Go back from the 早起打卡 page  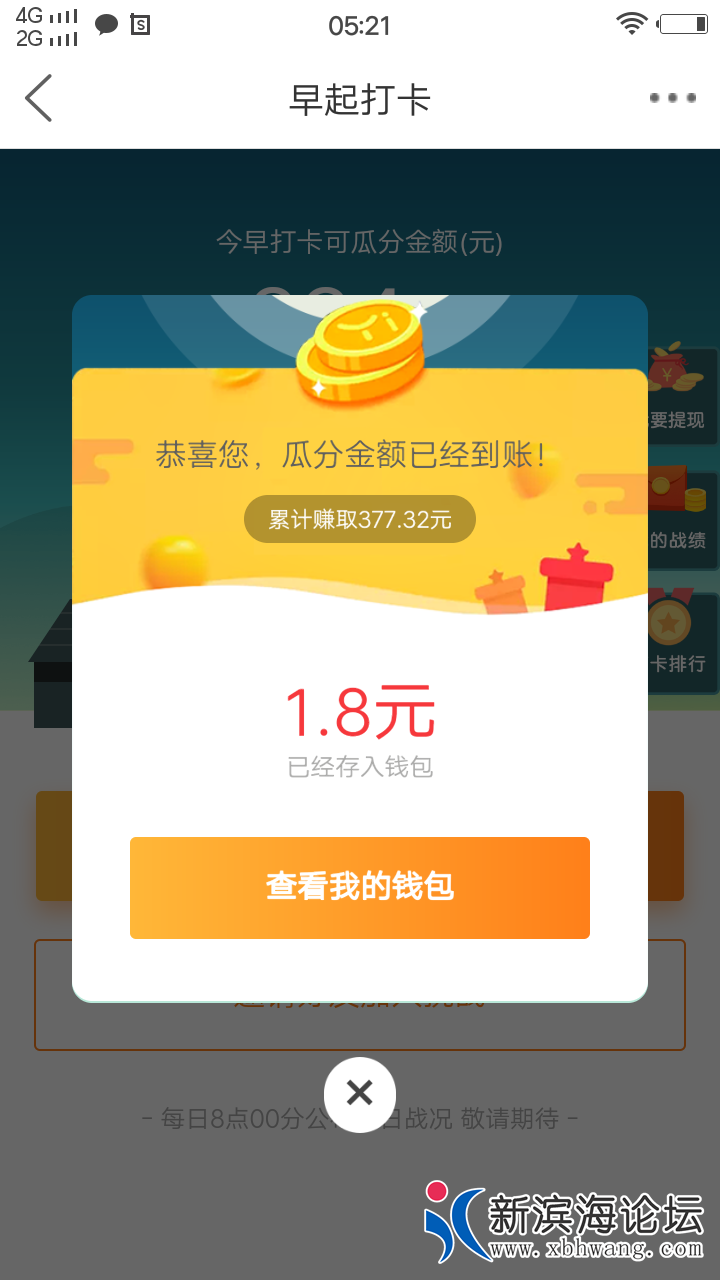[x=38, y=98]
